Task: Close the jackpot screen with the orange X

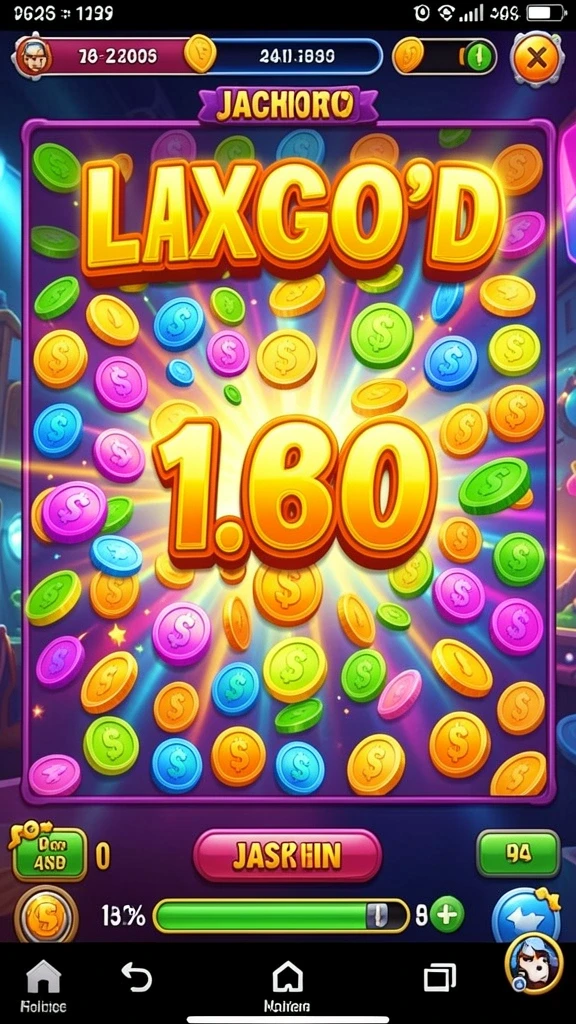Action: click(536, 59)
